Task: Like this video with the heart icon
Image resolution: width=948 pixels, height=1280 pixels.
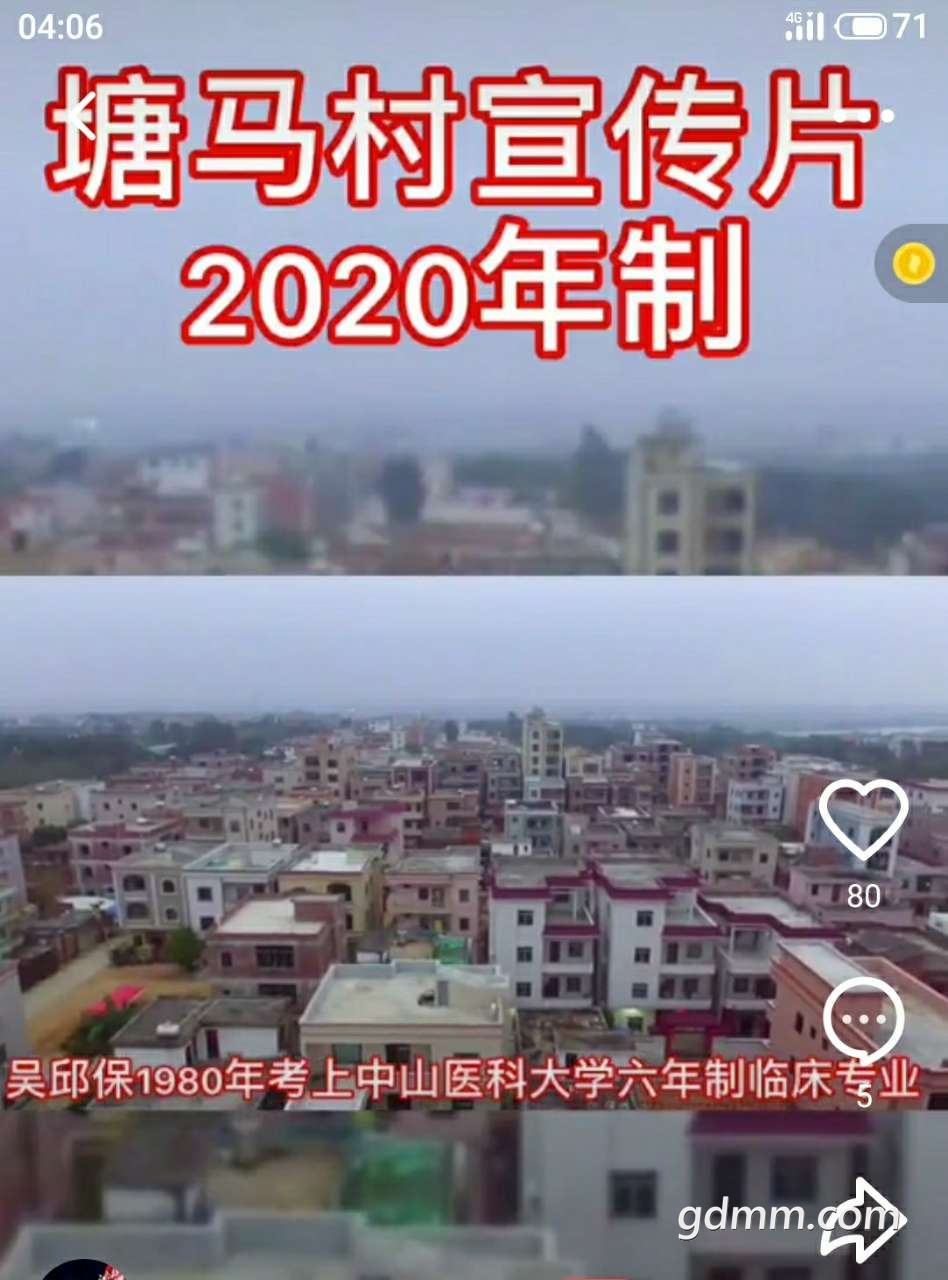Action: click(863, 820)
